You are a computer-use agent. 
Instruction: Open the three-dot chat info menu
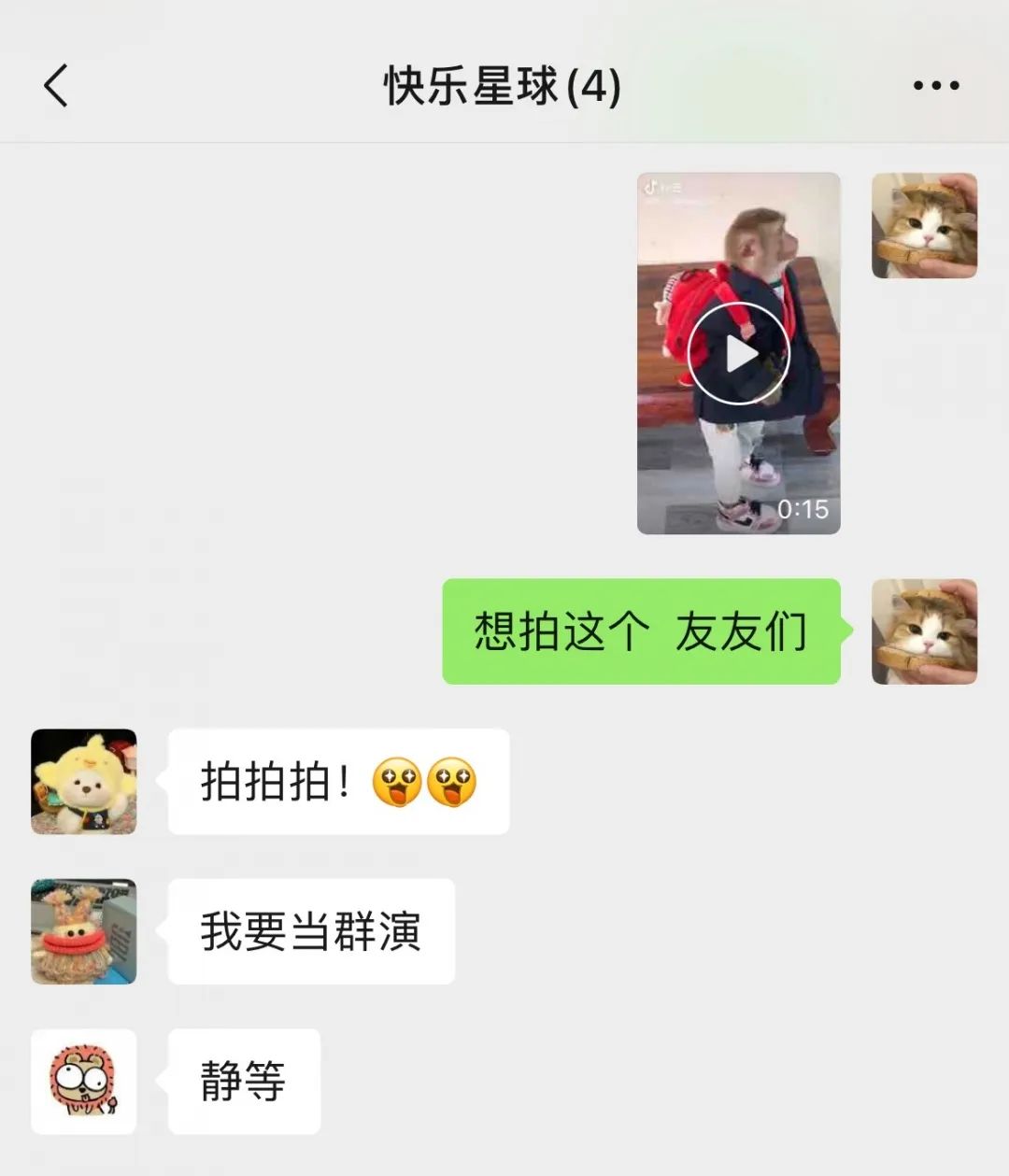tap(935, 86)
